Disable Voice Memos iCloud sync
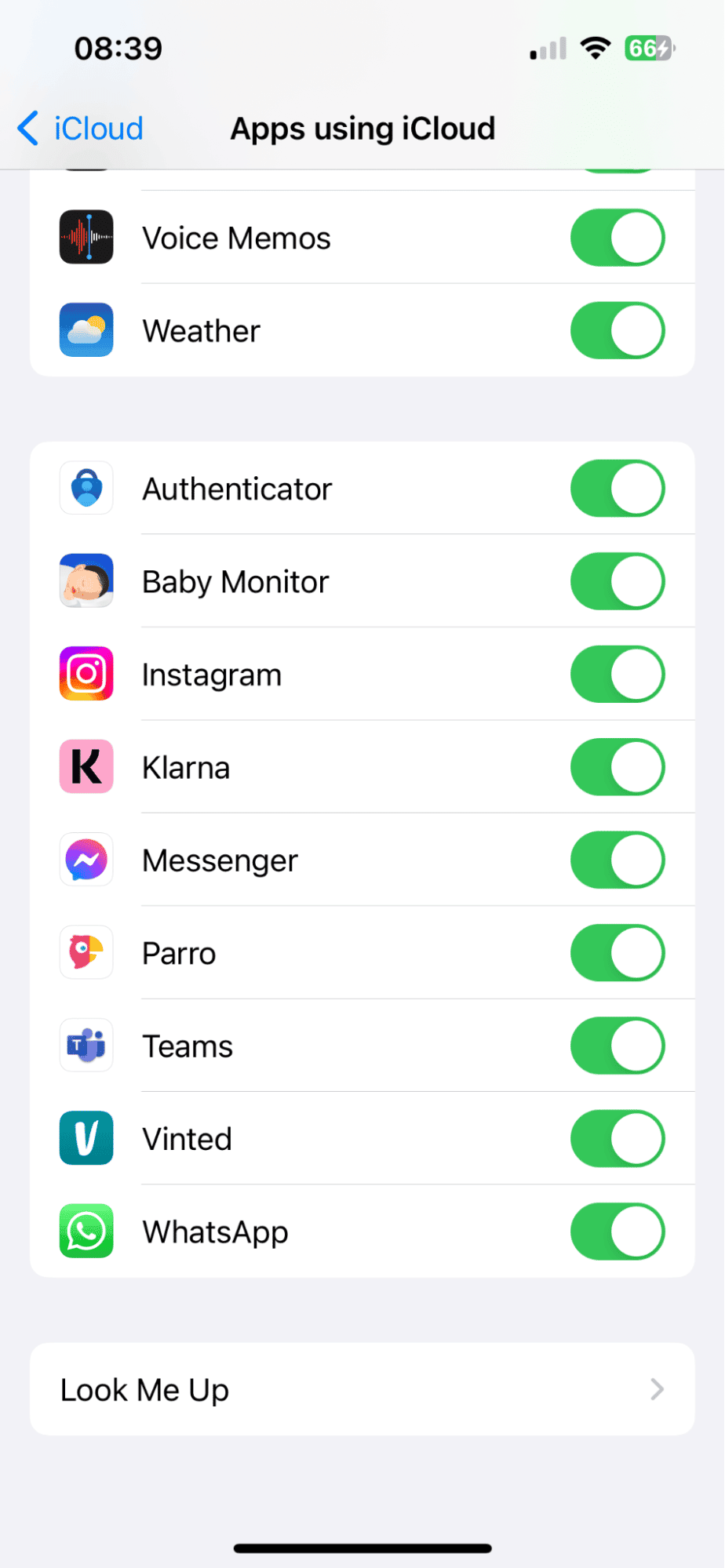Image resolution: width=725 pixels, height=1568 pixels. pos(618,237)
